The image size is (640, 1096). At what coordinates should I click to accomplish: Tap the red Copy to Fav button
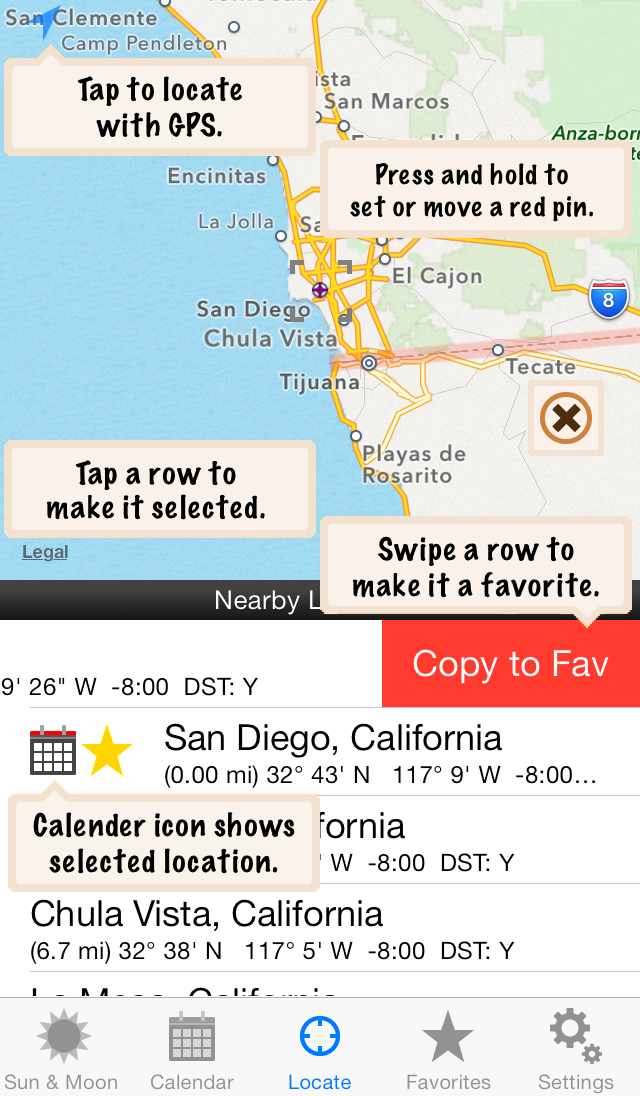[x=511, y=663]
